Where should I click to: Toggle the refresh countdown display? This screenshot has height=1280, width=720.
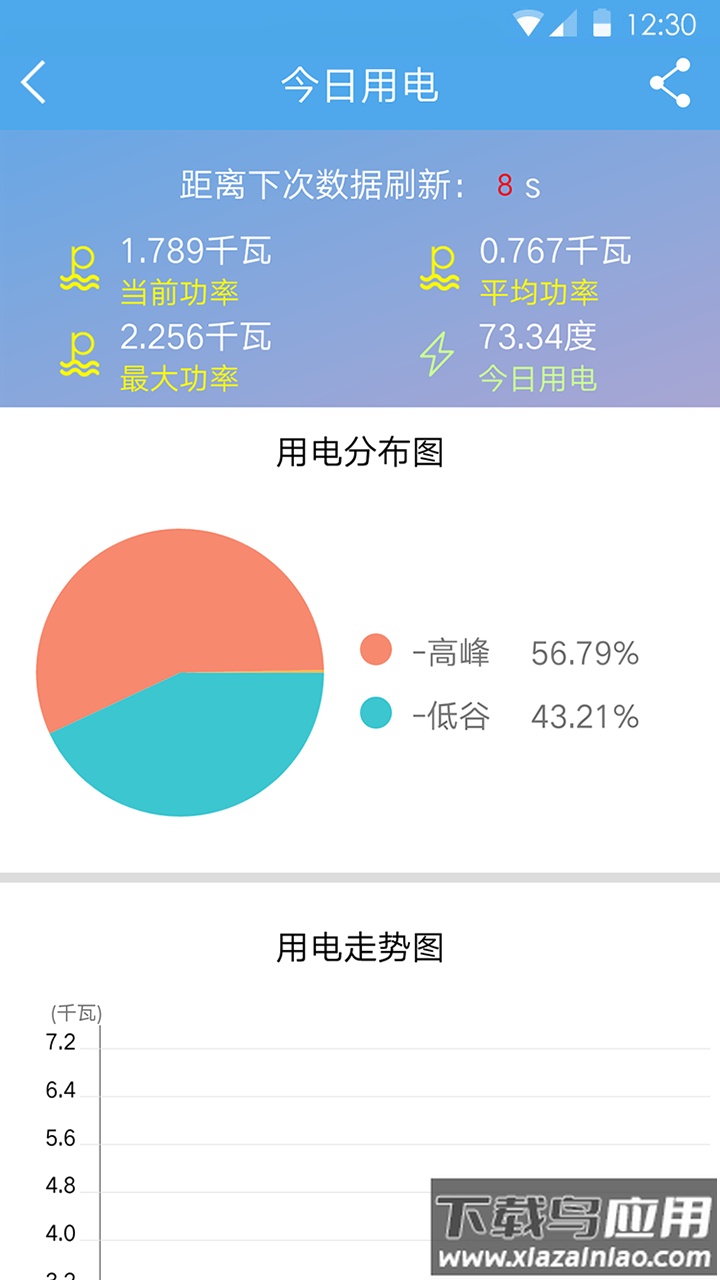(x=360, y=184)
